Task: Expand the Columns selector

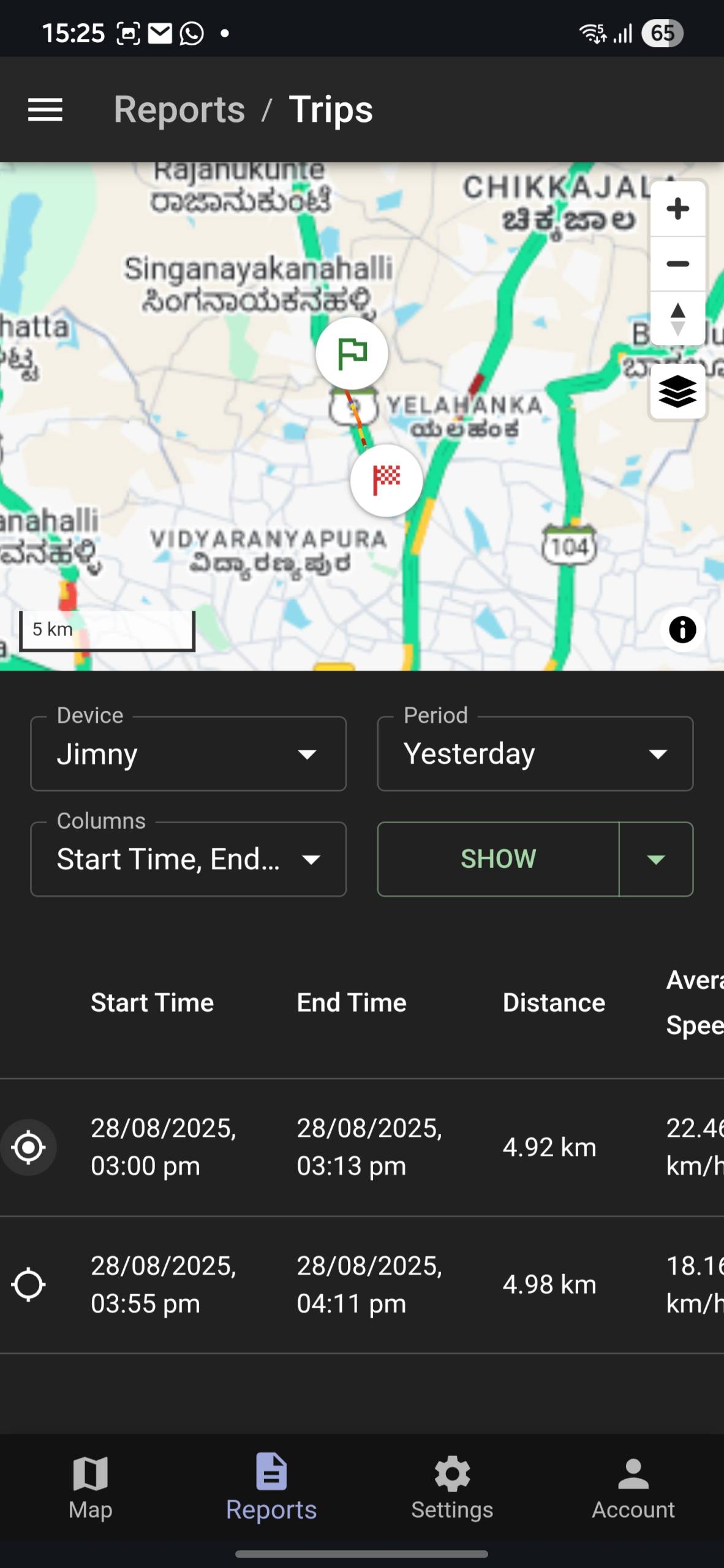Action: tap(189, 859)
